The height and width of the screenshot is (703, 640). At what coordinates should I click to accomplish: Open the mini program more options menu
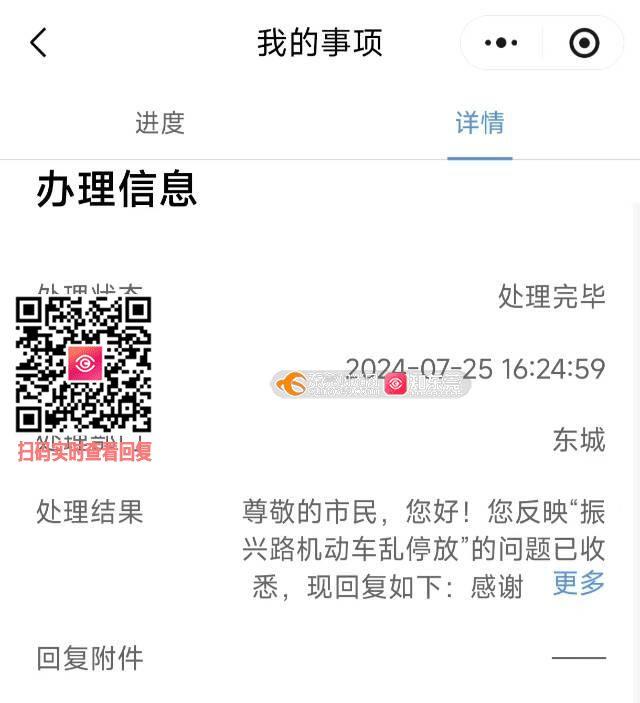click(501, 43)
